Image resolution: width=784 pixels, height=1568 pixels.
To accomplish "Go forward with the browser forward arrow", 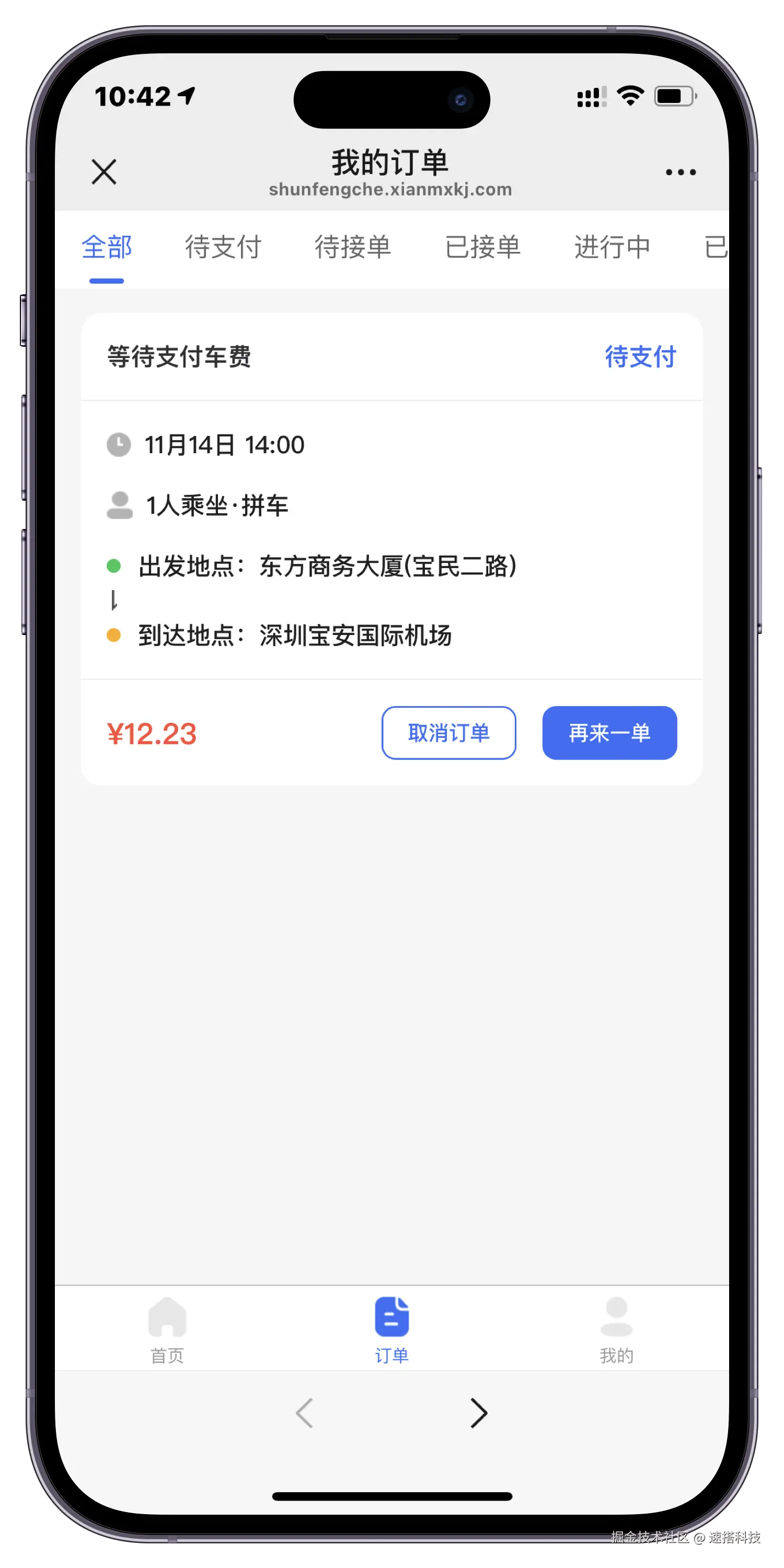I will tap(479, 1413).
